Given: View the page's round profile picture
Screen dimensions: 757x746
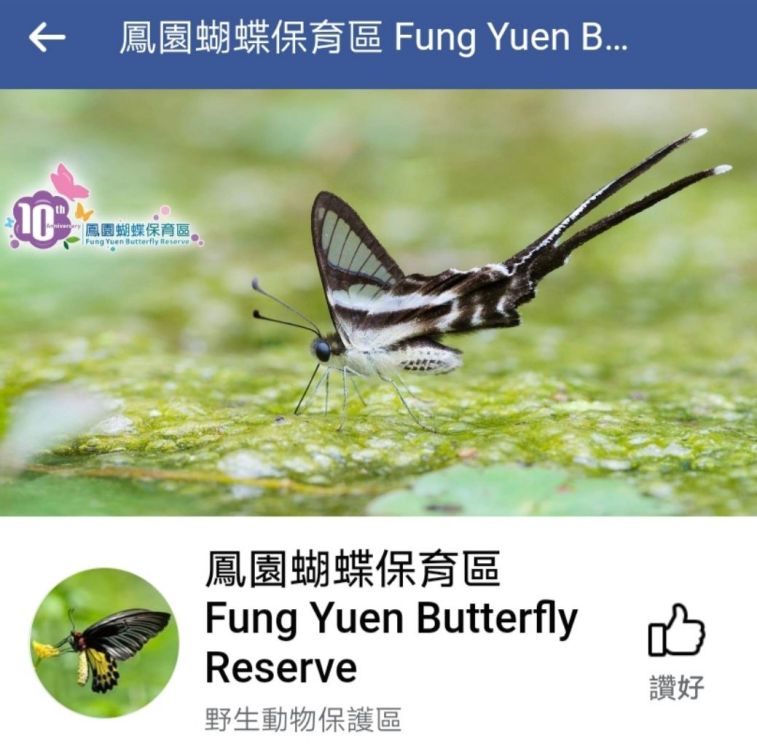Looking at the screenshot, I should pyautogui.click(x=104, y=642).
